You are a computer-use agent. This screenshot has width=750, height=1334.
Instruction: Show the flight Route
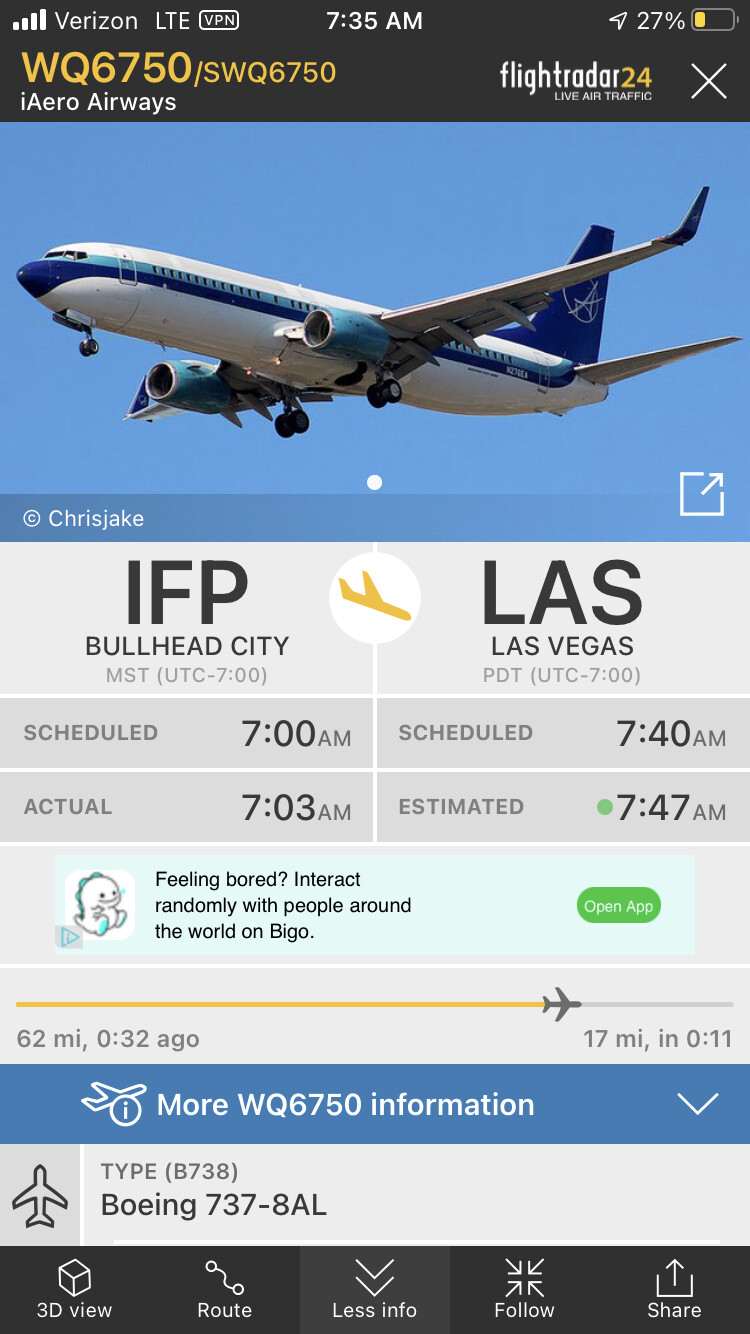[225, 1290]
